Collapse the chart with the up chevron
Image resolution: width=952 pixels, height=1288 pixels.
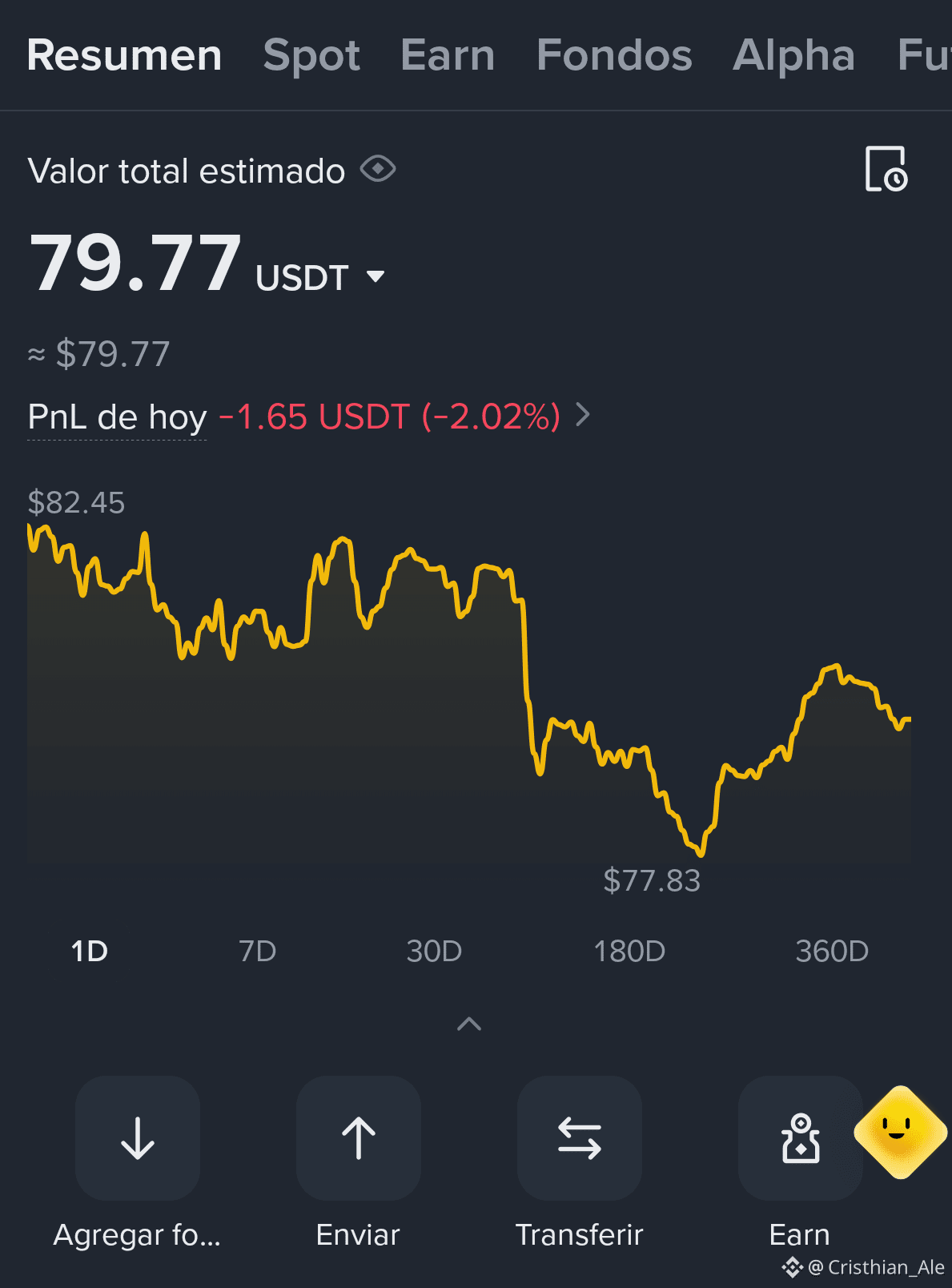[469, 1024]
